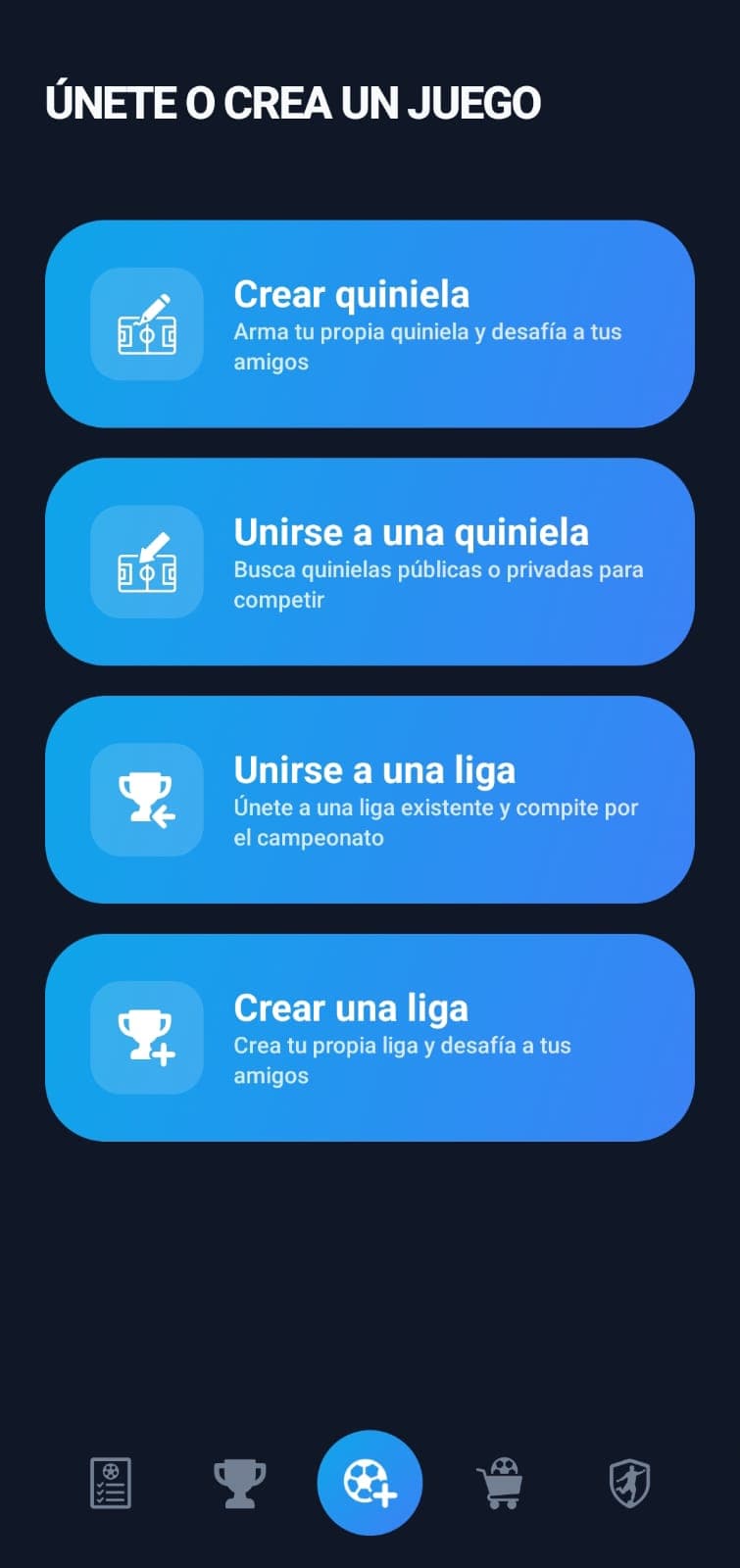
Task: Select the trophy tab icon in navigation bar
Action: click(x=239, y=1482)
